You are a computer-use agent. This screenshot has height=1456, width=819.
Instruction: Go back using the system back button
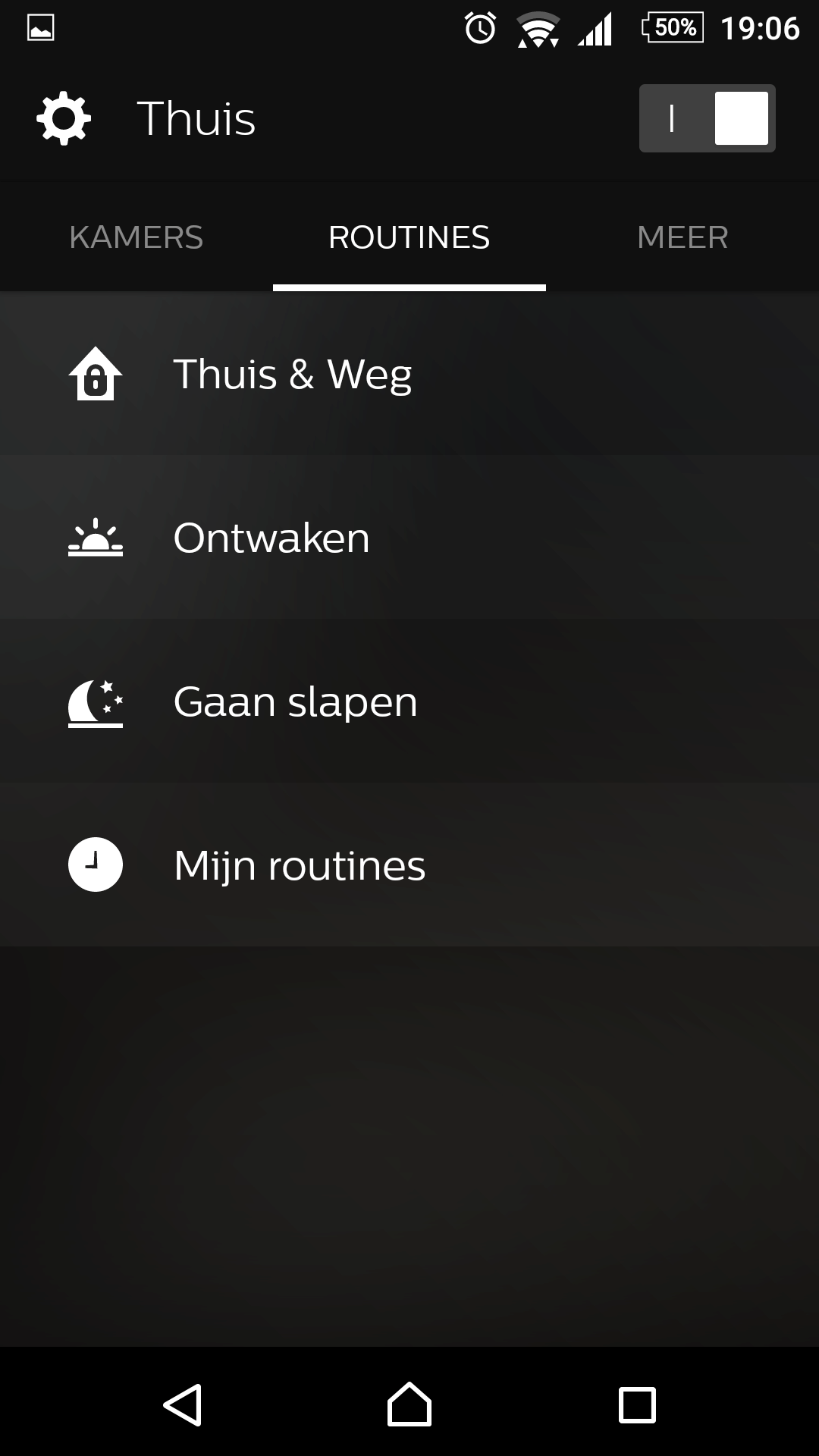(x=182, y=1404)
